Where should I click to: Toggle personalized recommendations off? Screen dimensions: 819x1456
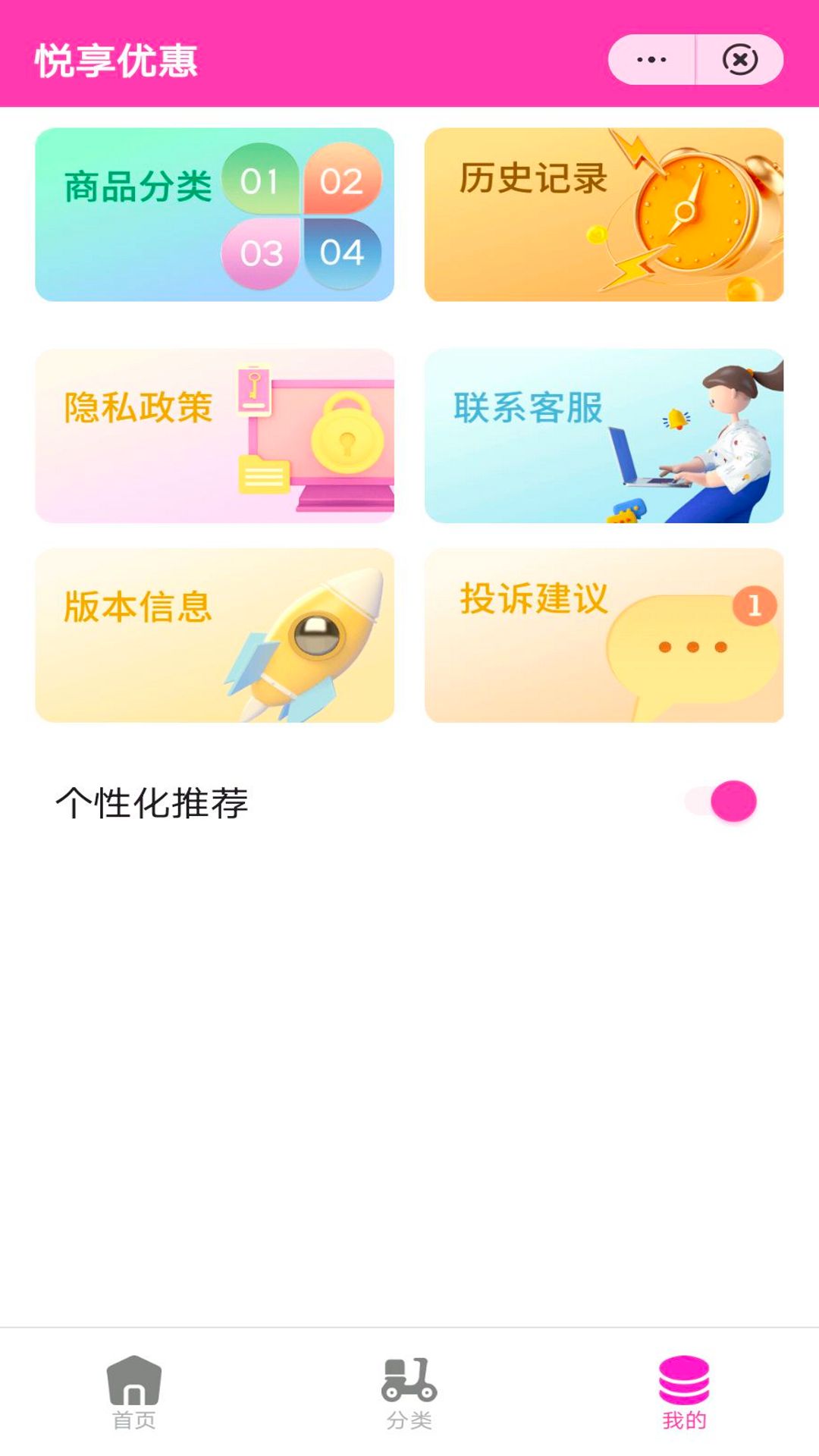point(720,800)
